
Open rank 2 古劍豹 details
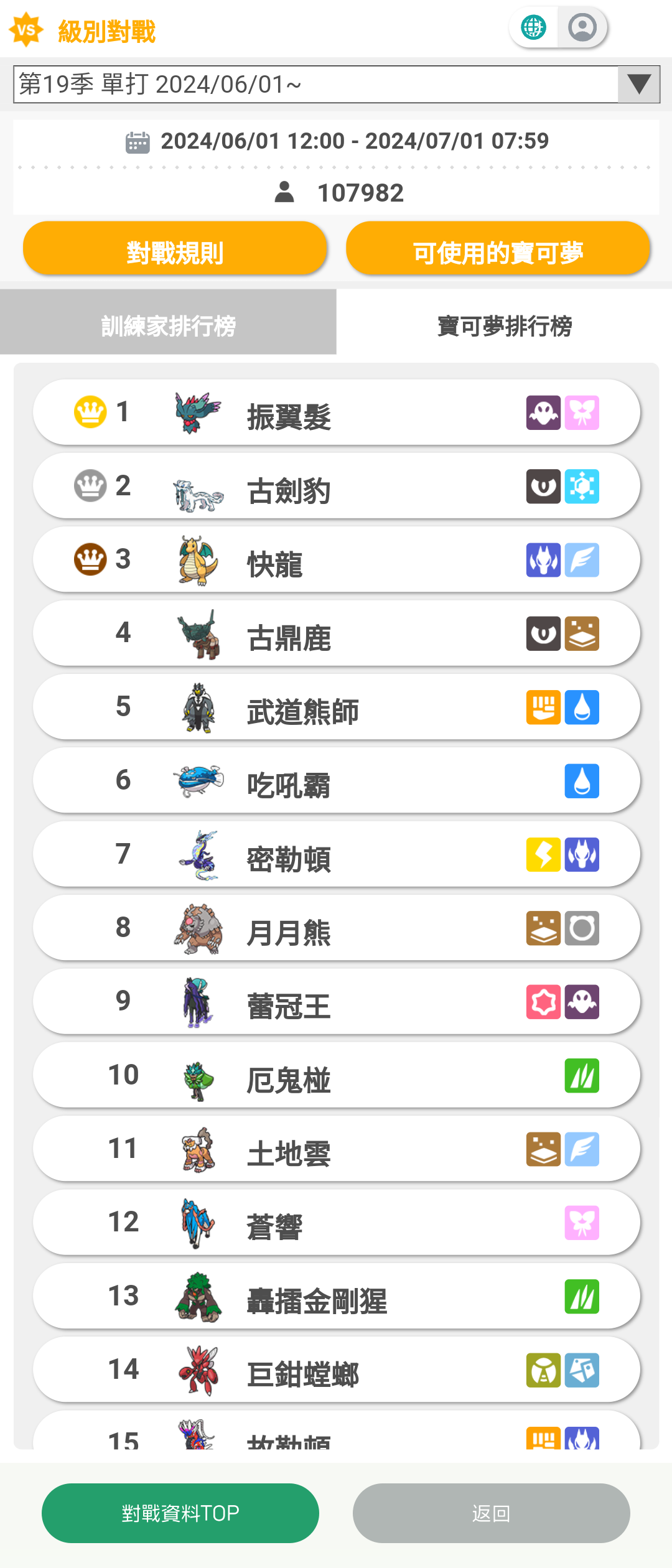[x=336, y=486]
